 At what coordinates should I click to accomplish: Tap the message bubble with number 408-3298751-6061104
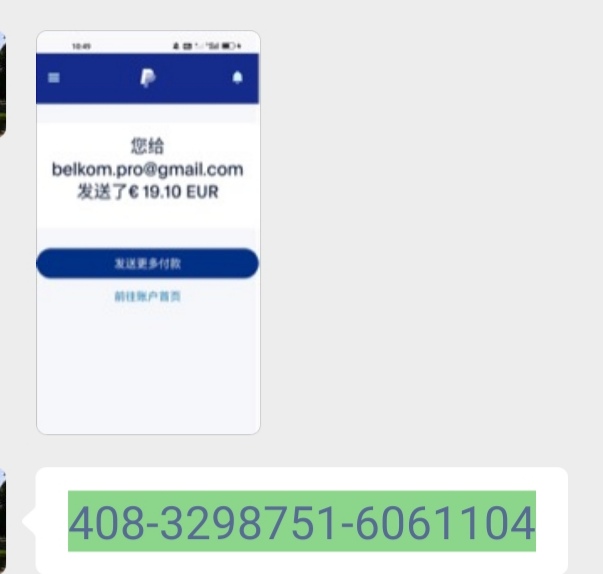coord(301,521)
